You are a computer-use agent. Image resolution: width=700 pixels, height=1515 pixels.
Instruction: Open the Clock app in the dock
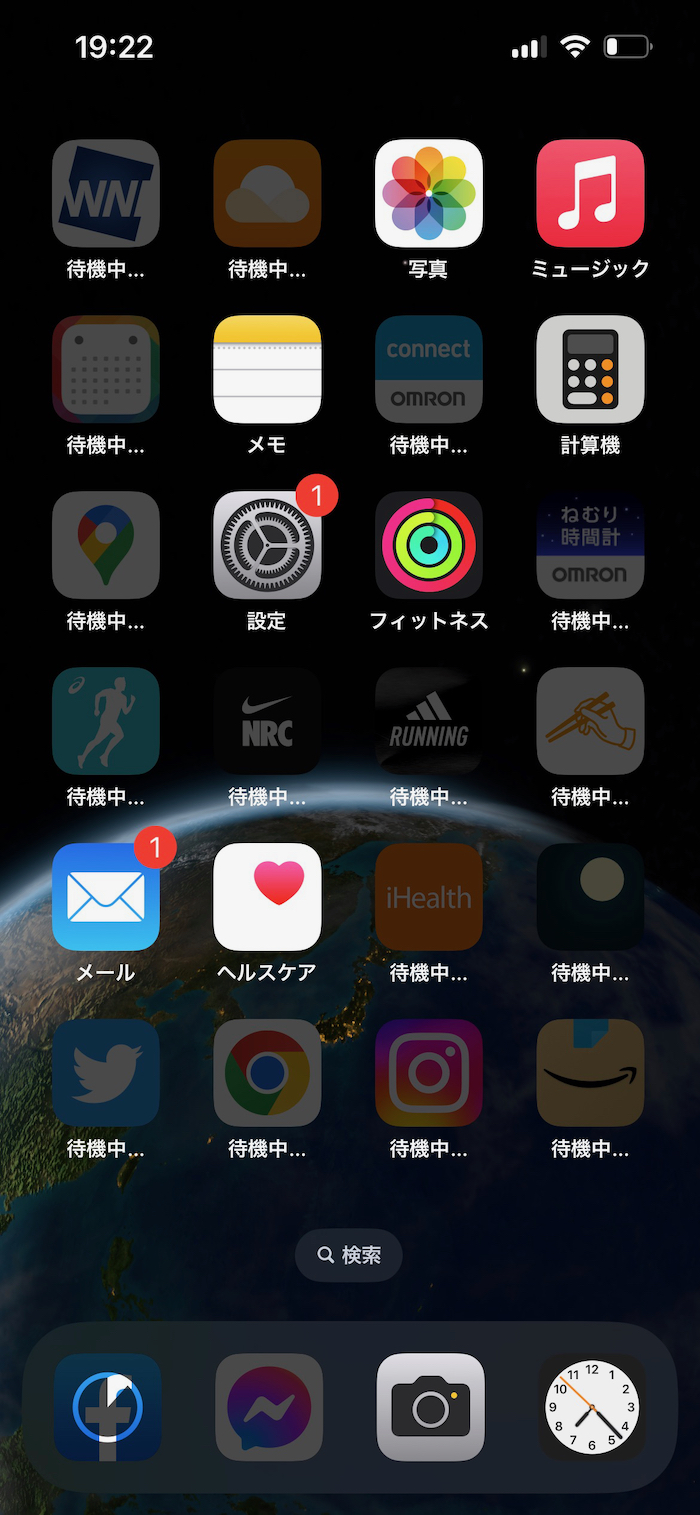tap(592, 1407)
